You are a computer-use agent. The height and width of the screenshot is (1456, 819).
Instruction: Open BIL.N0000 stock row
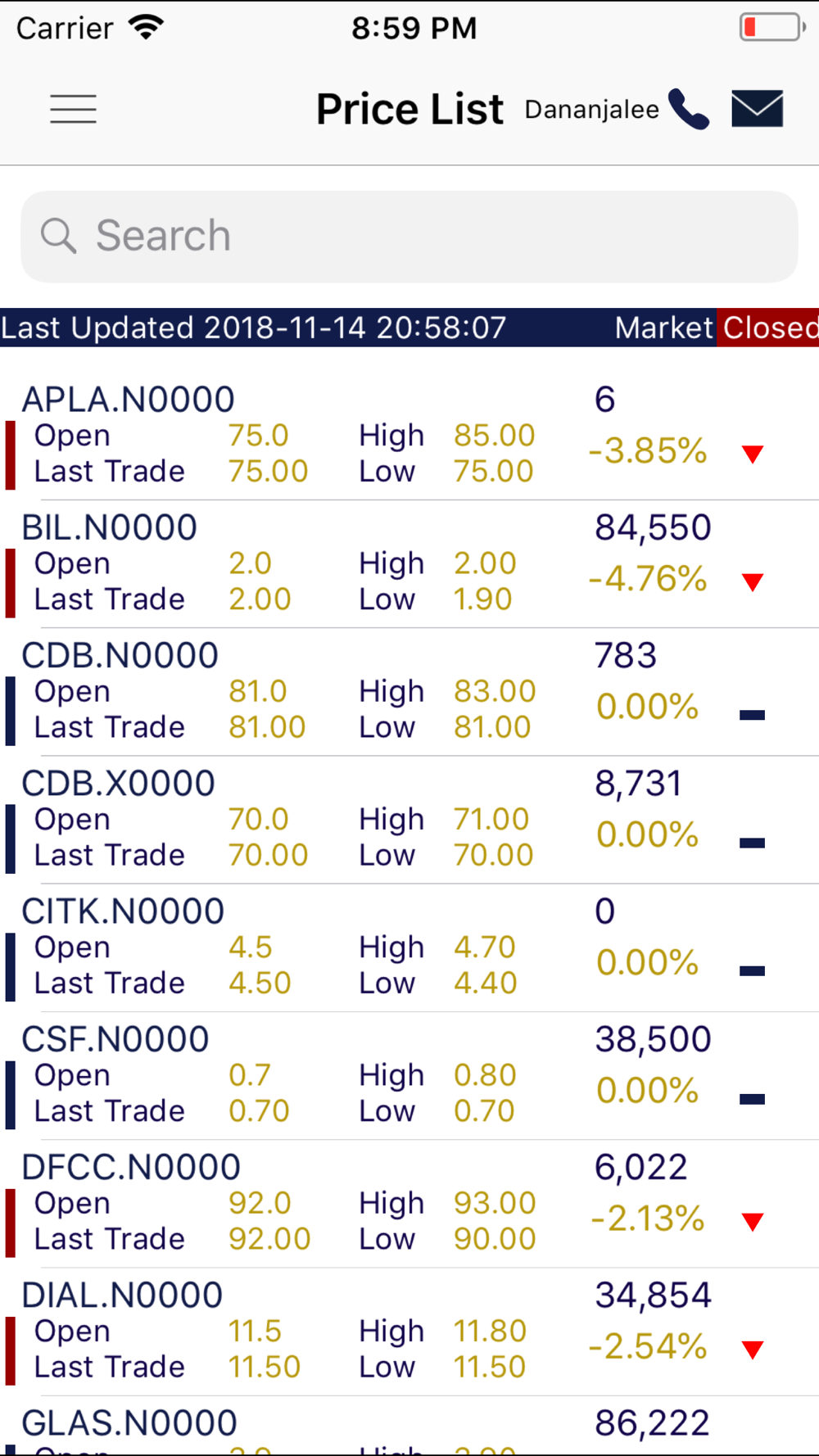point(409,564)
